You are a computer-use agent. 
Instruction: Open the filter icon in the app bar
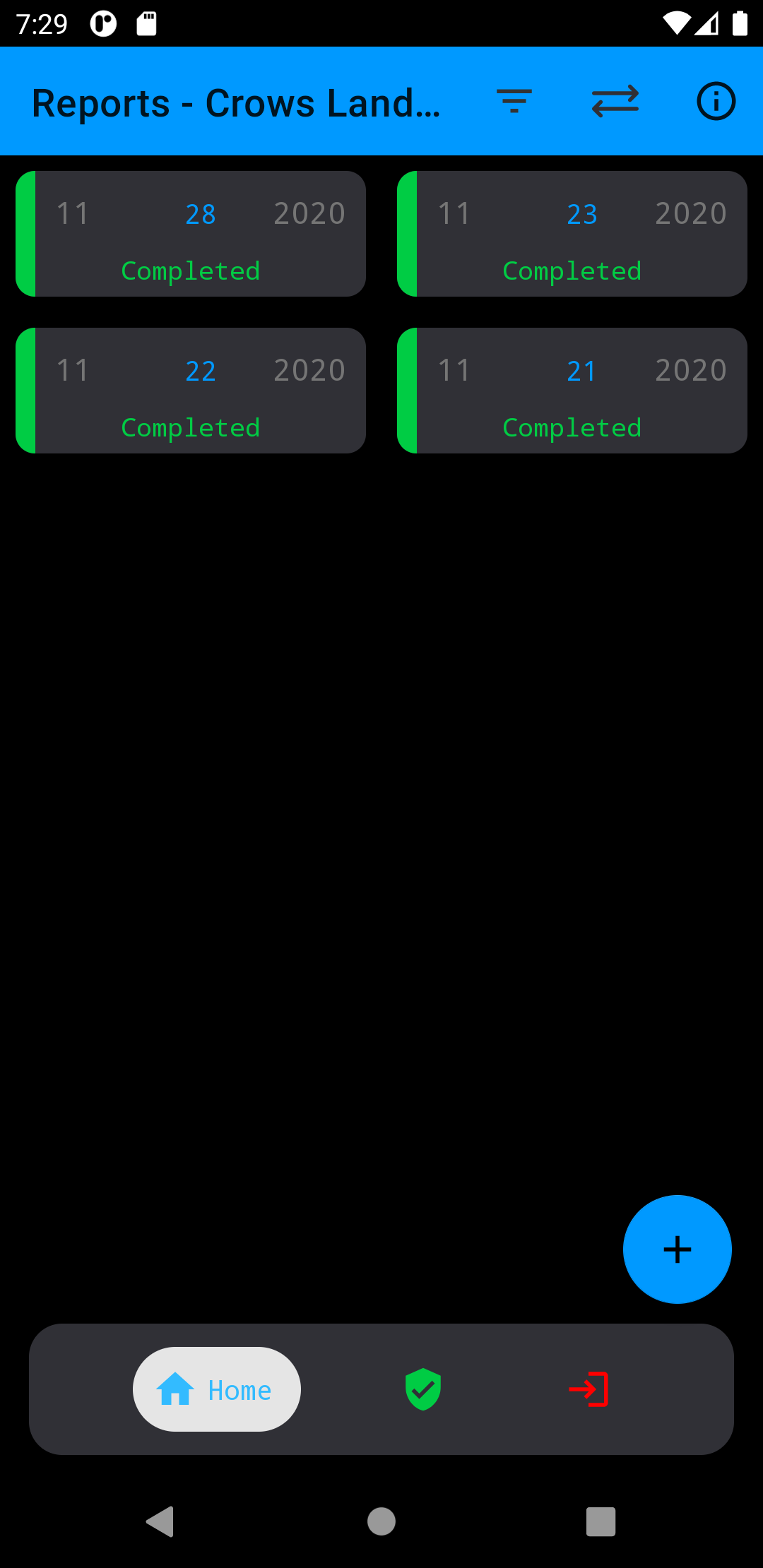coord(514,102)
